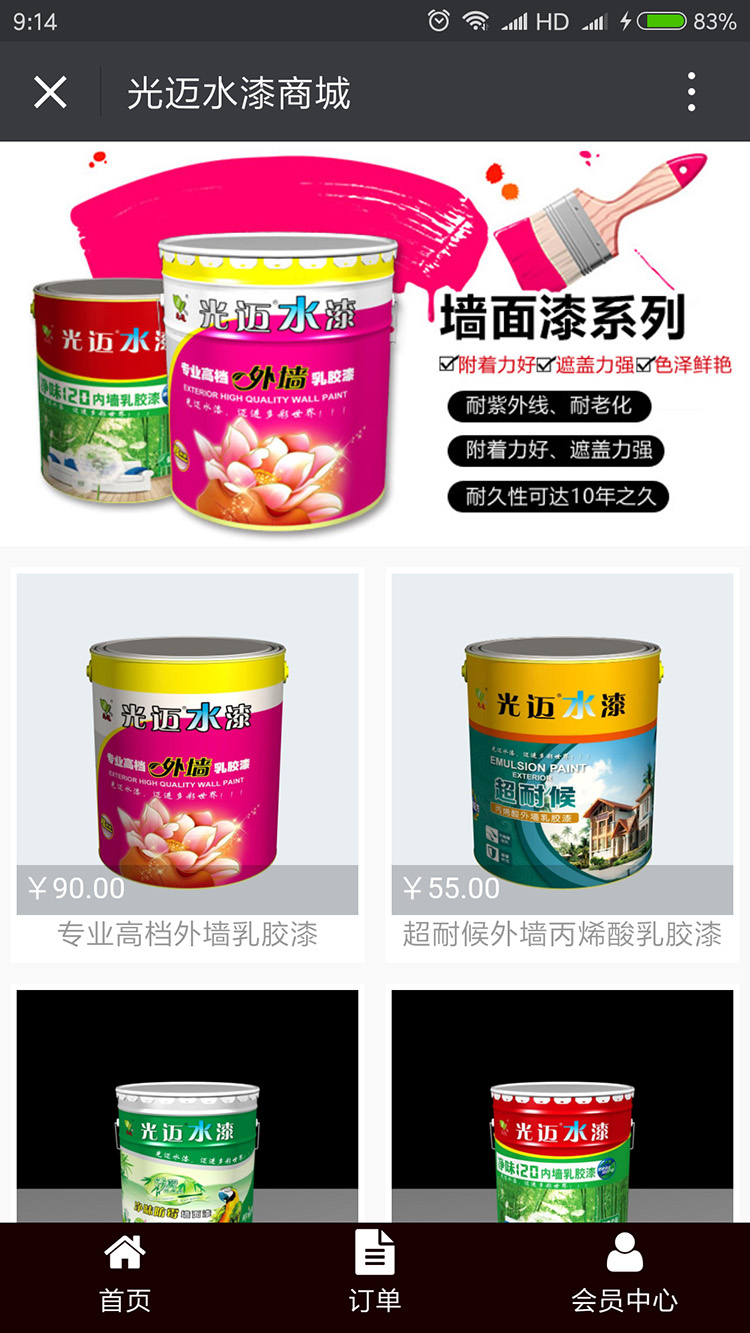Tap the 耐紫外线、耐老化 feature tag
Screen dimensions: 750x1333
548,407
